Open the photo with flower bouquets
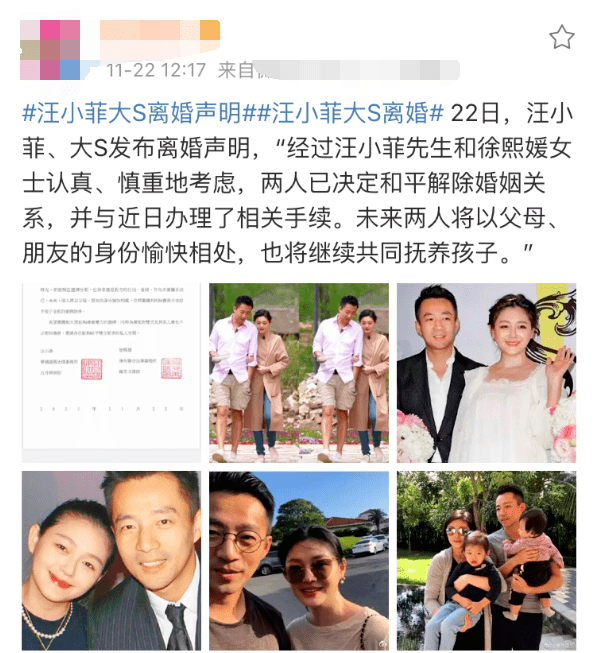This screenshot has width=612, height=653. pos(486,373)
